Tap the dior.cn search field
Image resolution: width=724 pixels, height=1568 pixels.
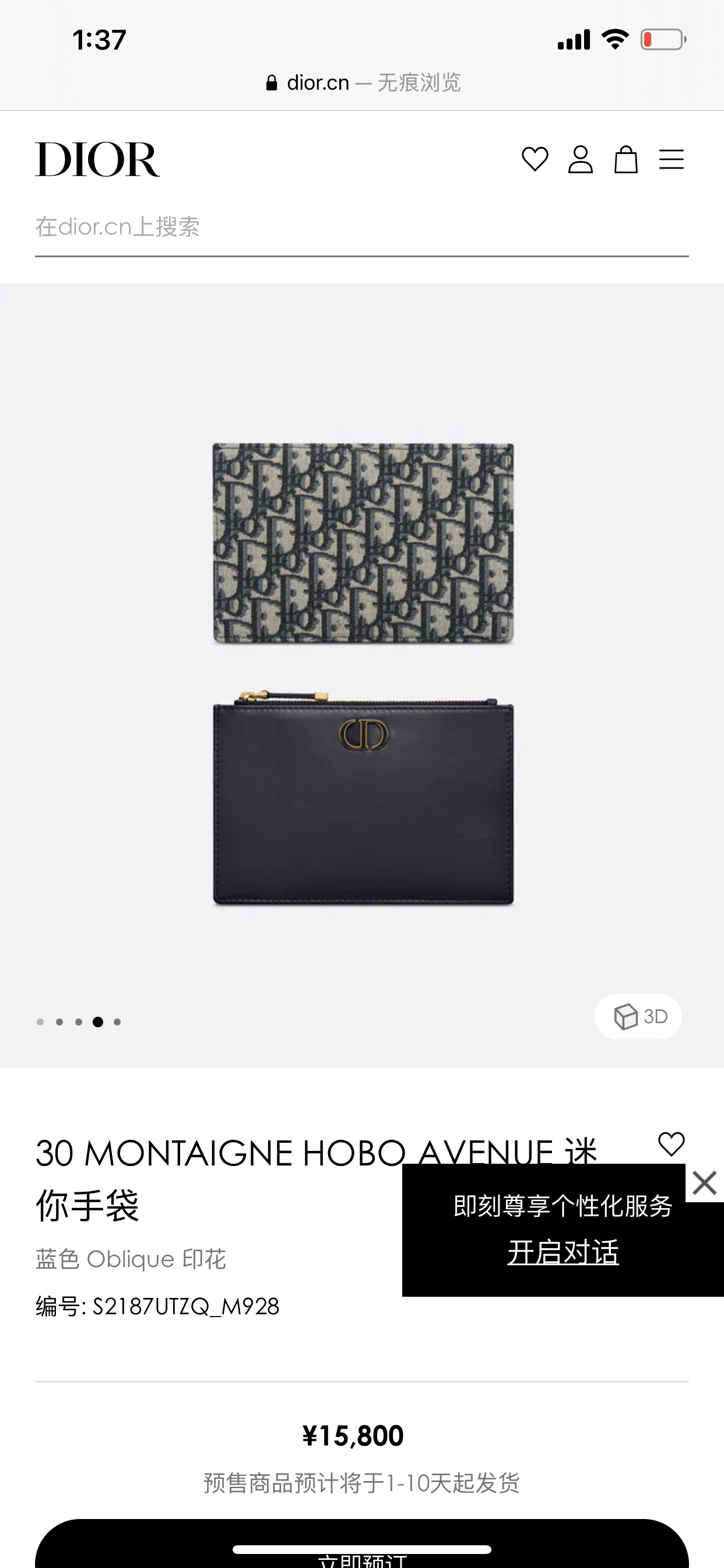pyautogui.click(x=361, y=227)
